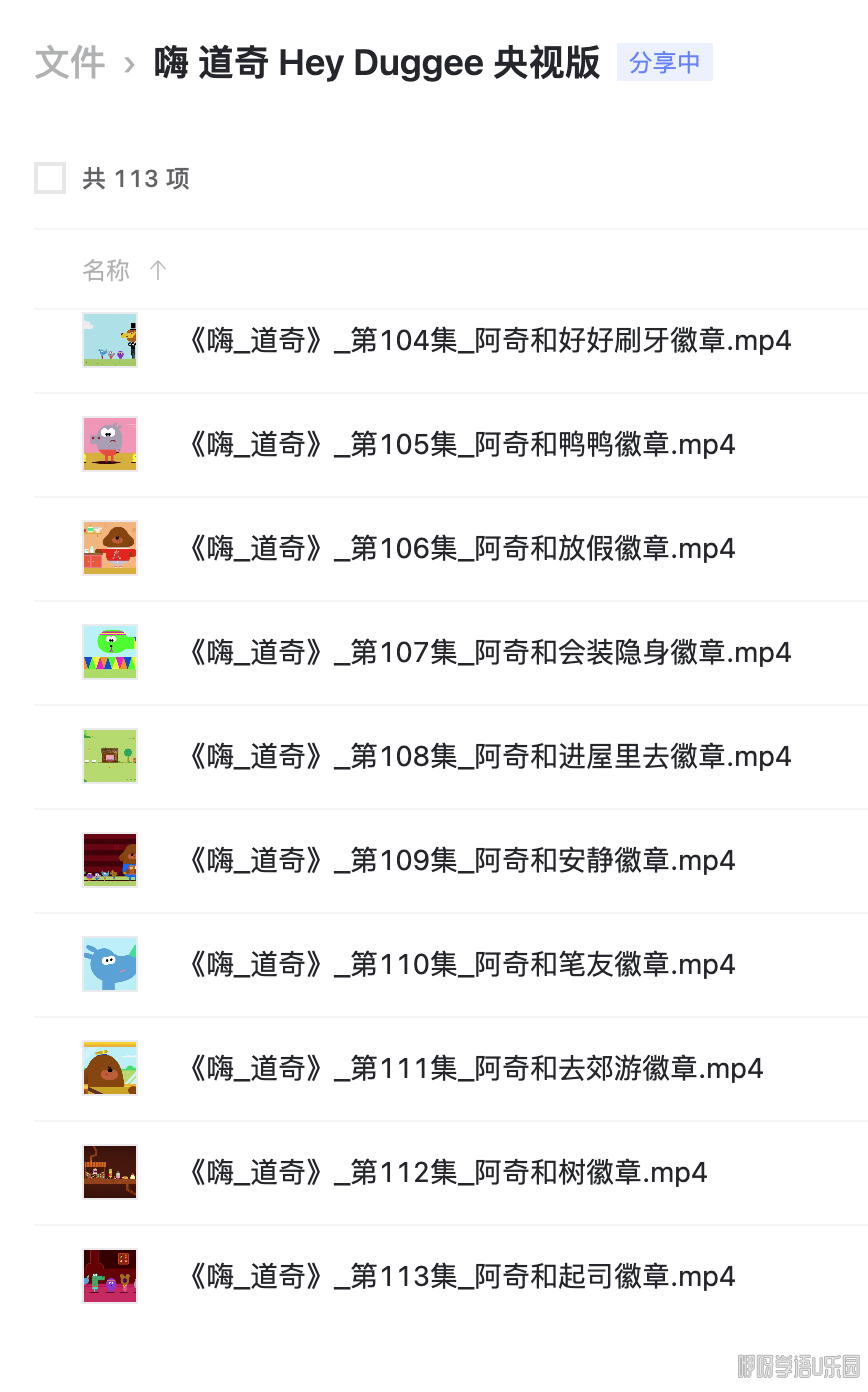The image size is (868, 1392).
Task: Toggle the select-all checkbox beside 共 113 项
Action: click(x=50, y=178)
